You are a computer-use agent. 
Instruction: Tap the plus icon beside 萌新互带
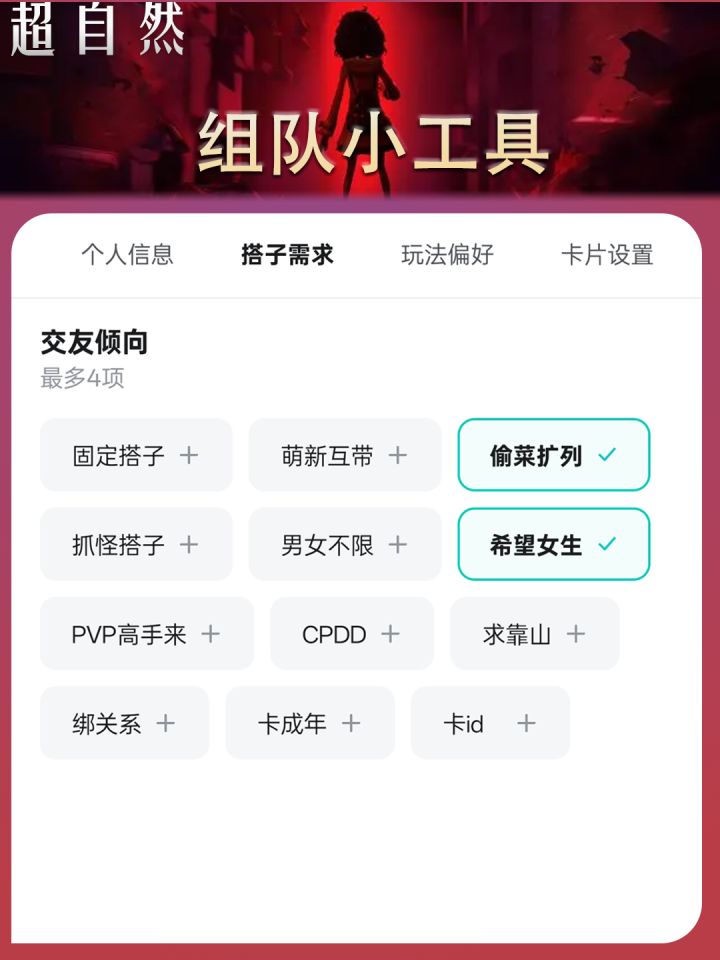(399, 455)
